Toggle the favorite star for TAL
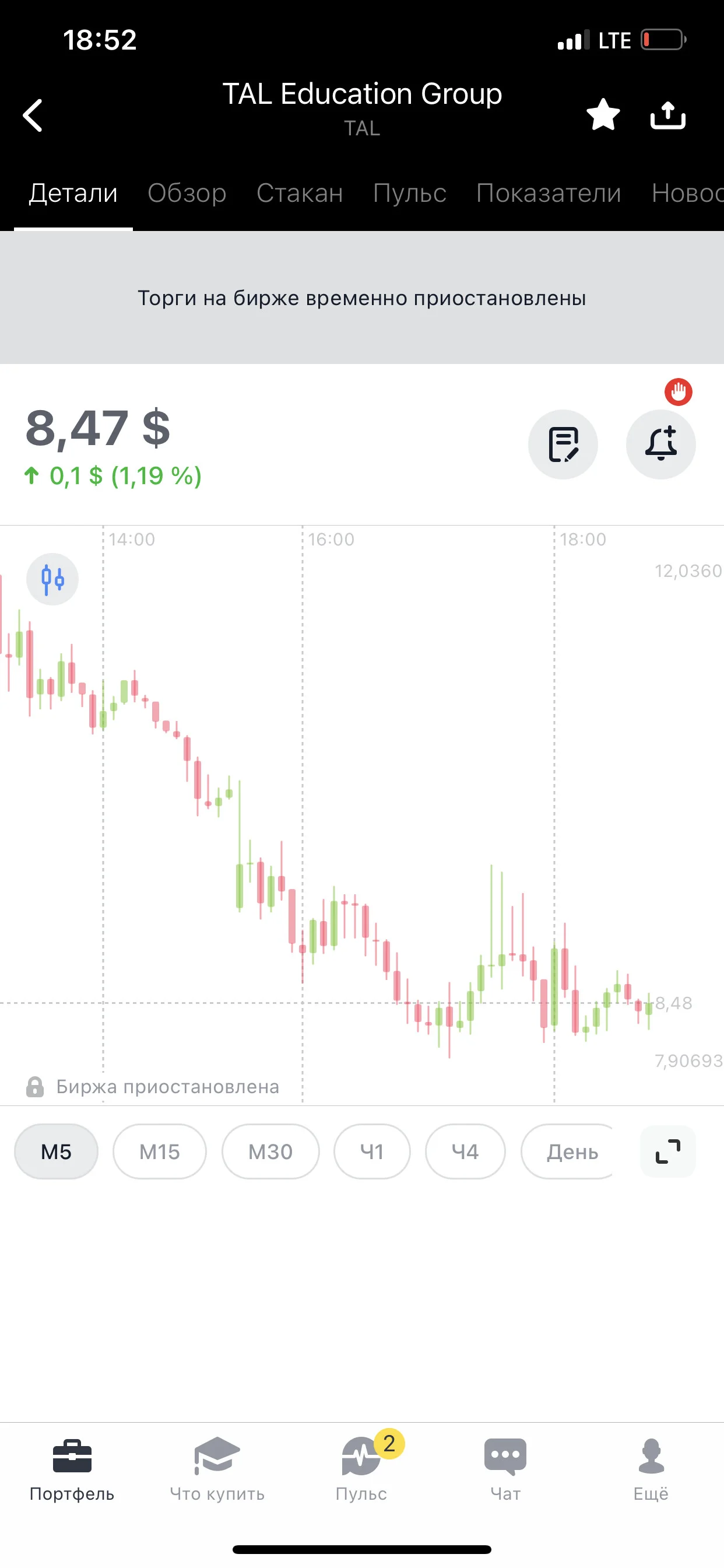 pos(603,114)
